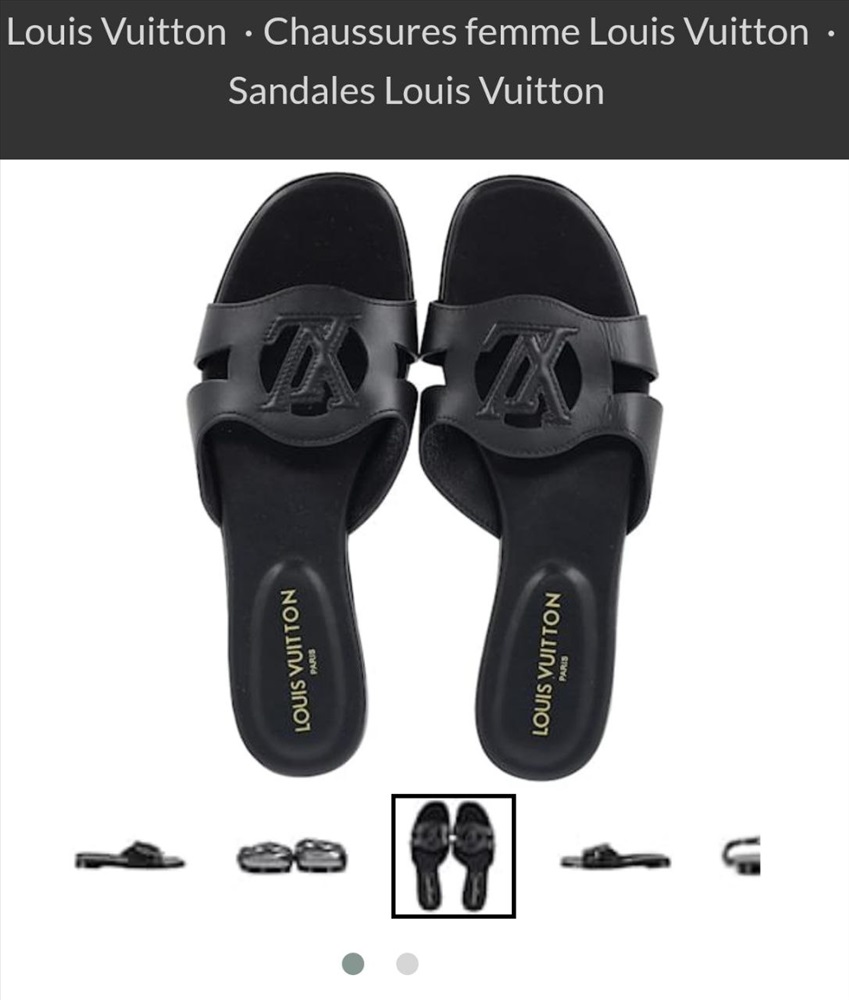Show the fourth thumbnail side profile photo
The width and height of the screenshot is (849, 1000).
click(x=615, y=857)
